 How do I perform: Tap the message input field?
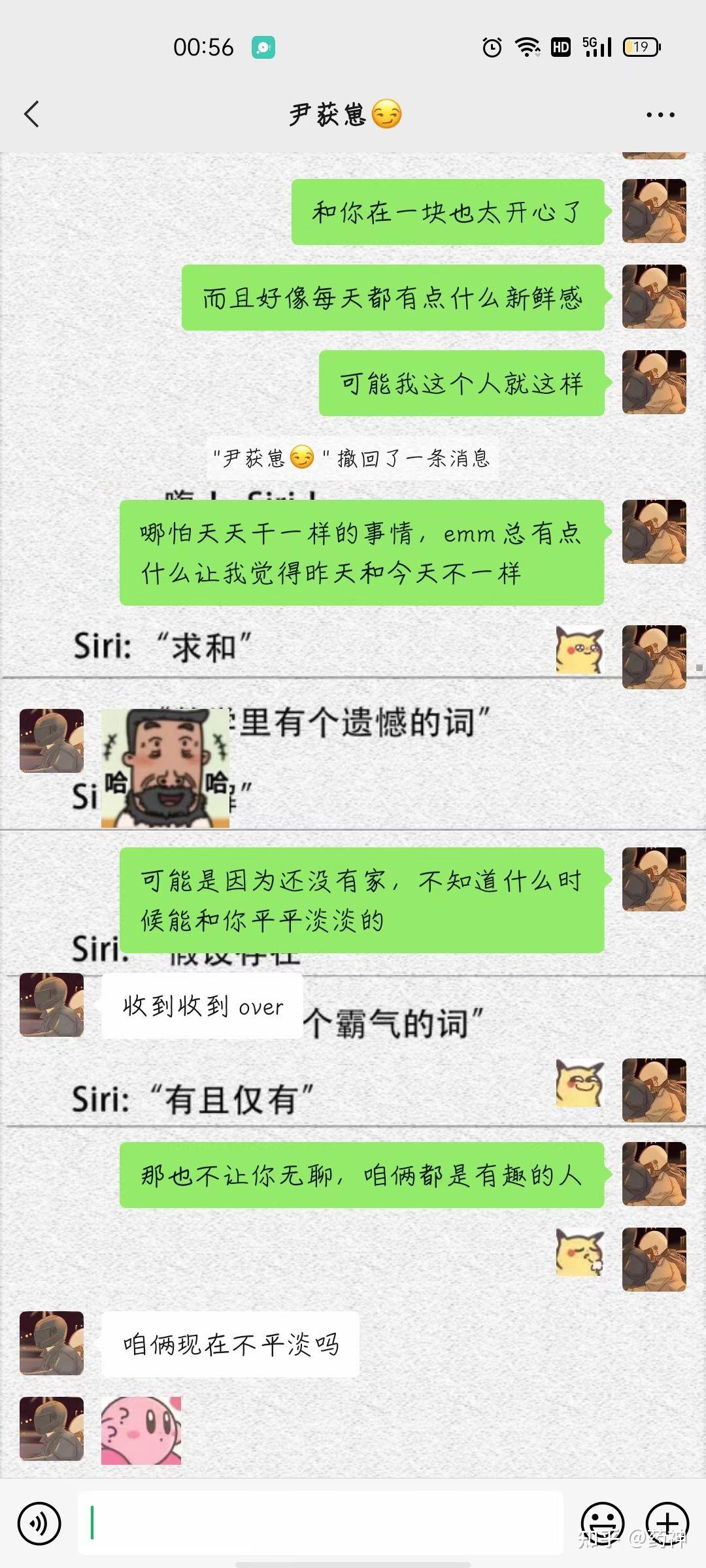[320, 1523]
